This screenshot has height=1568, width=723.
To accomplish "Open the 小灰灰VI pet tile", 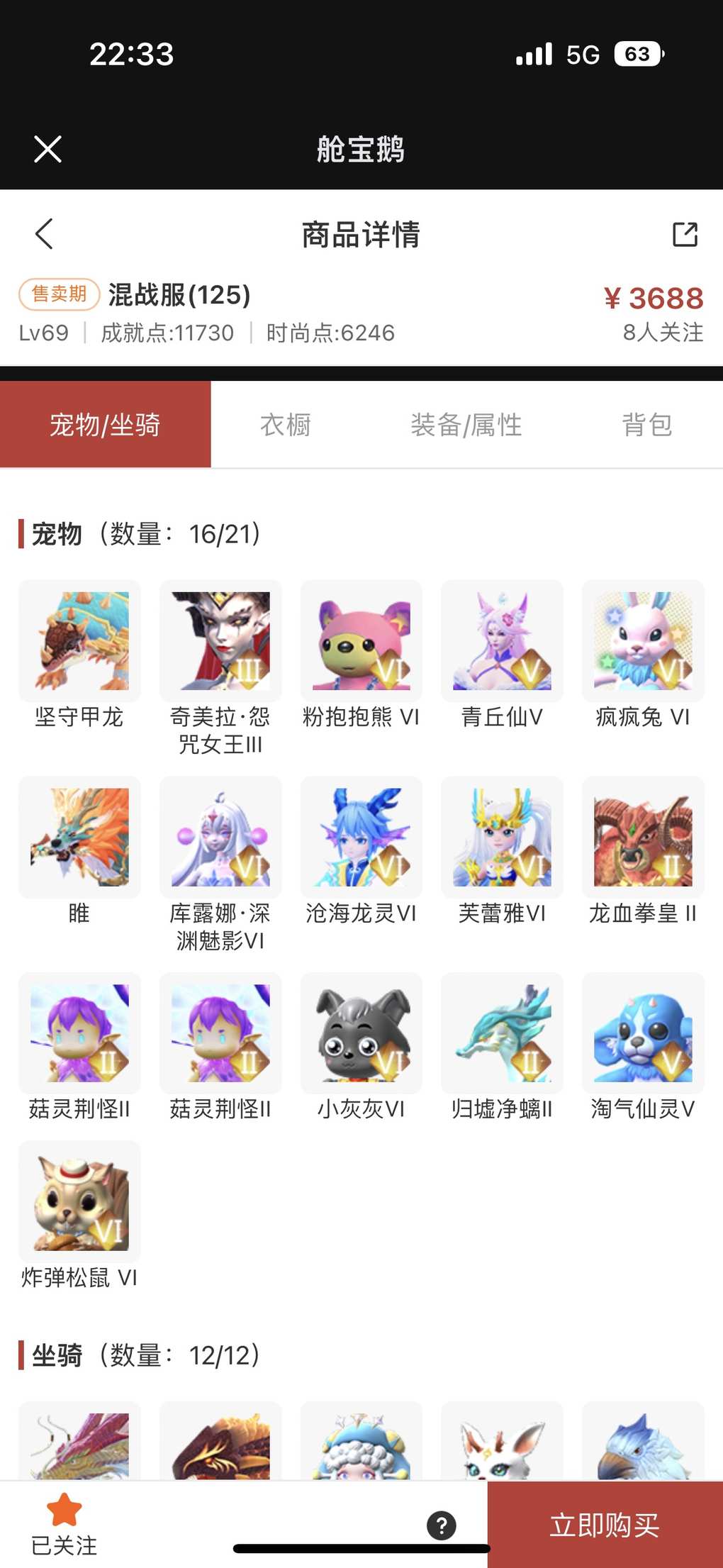I will pyautogui.click(x=361, y=1033).
